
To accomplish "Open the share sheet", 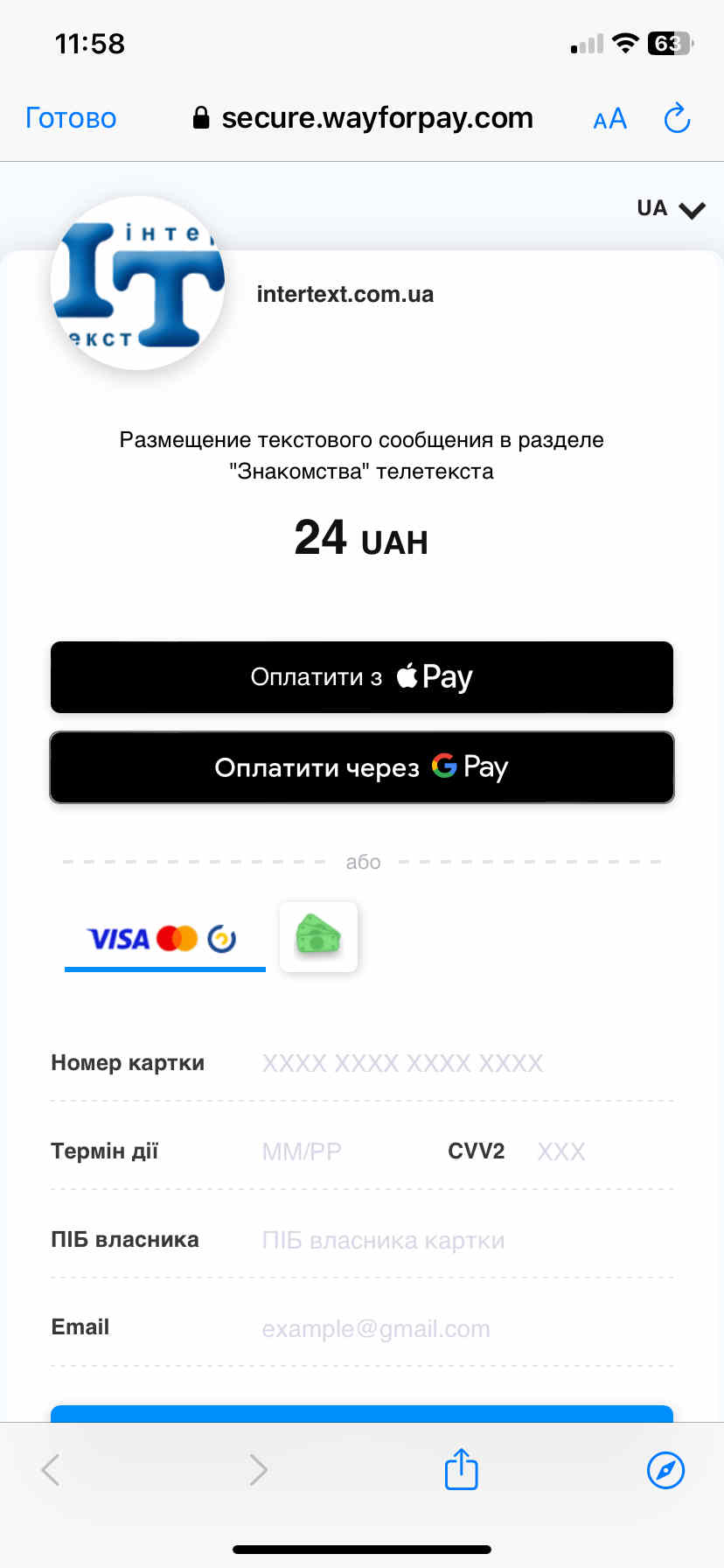I will tap(462, 1468).
